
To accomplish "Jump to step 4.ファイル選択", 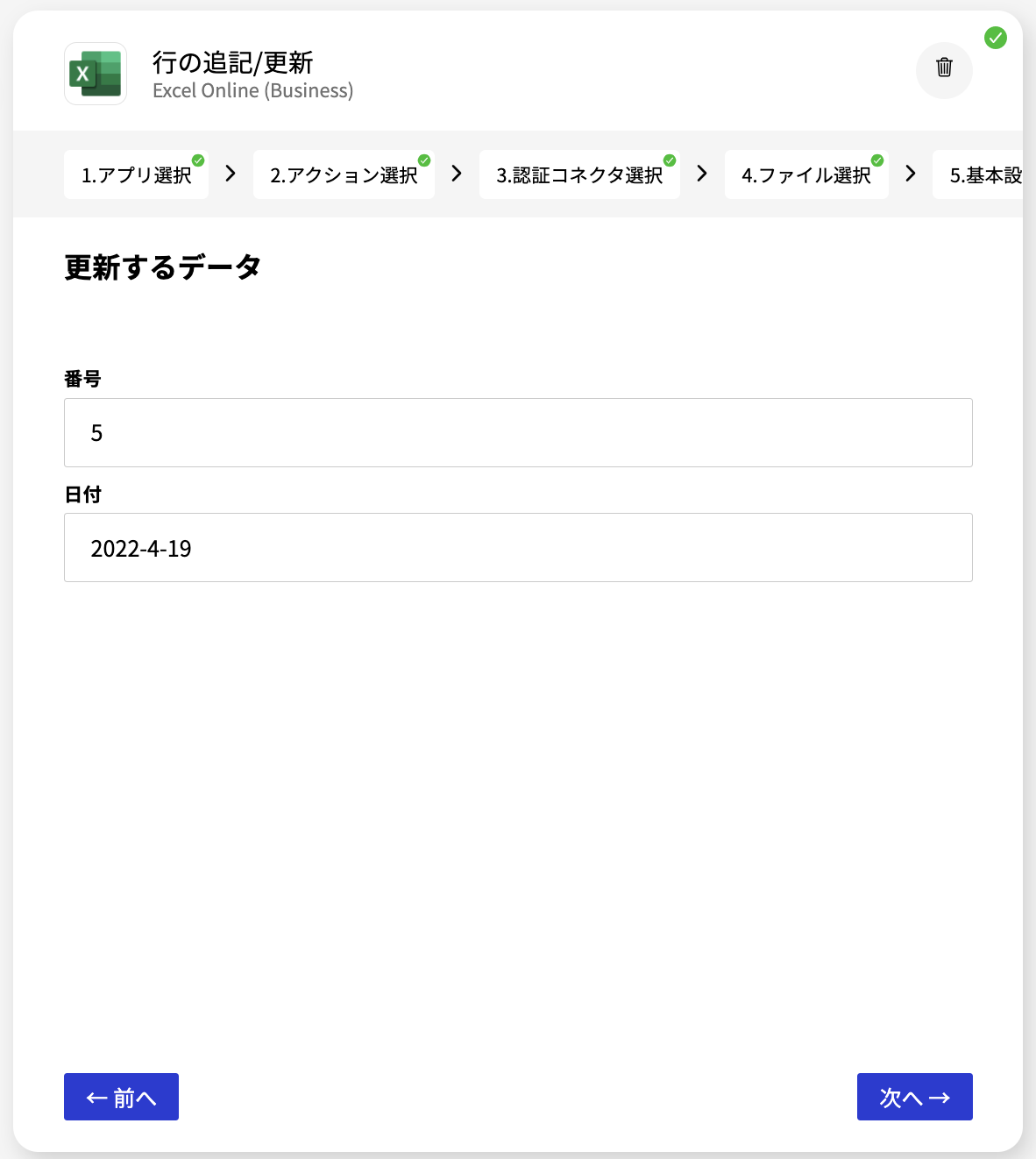I will pyautogui.click(x=806, y=175).
